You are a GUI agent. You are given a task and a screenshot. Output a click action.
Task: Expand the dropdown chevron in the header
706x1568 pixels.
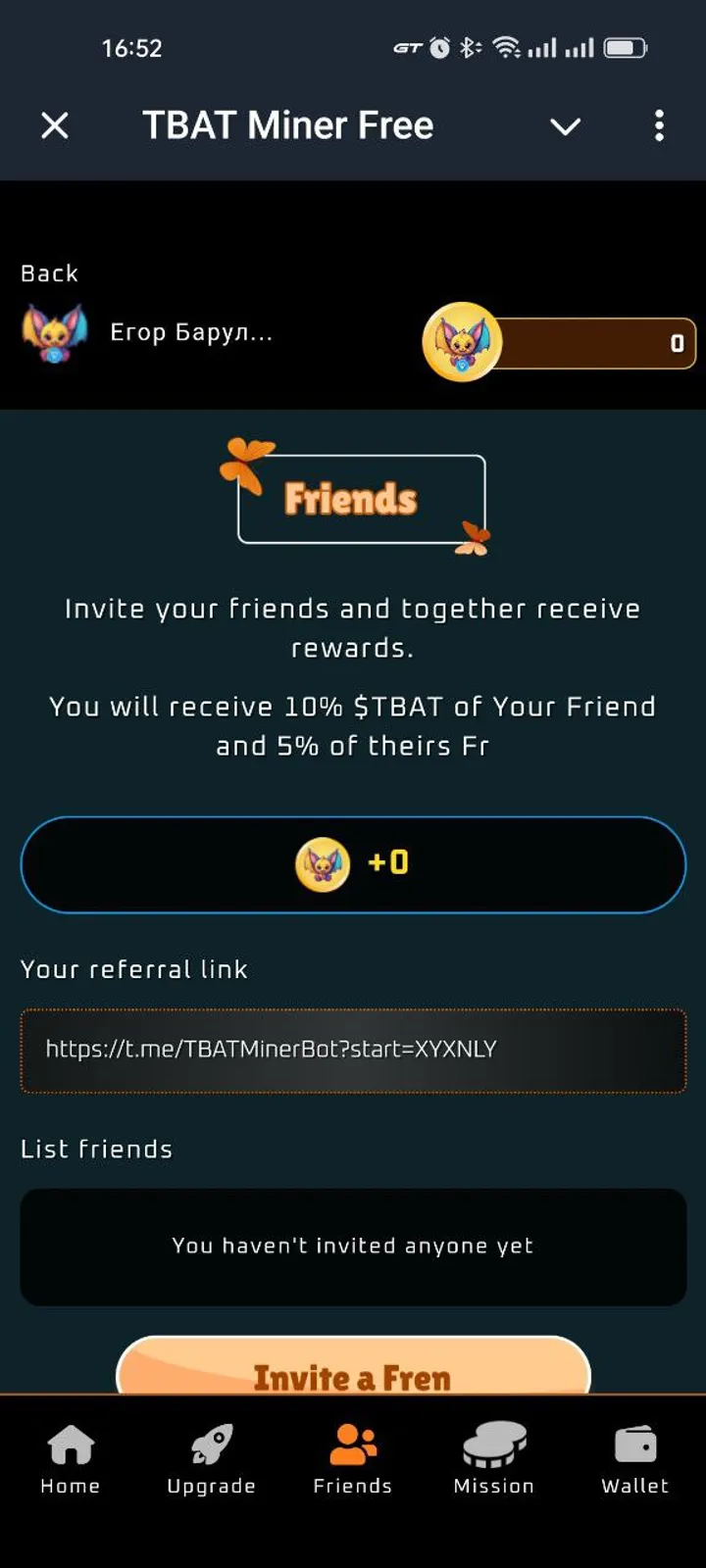(x=565, y=126)
